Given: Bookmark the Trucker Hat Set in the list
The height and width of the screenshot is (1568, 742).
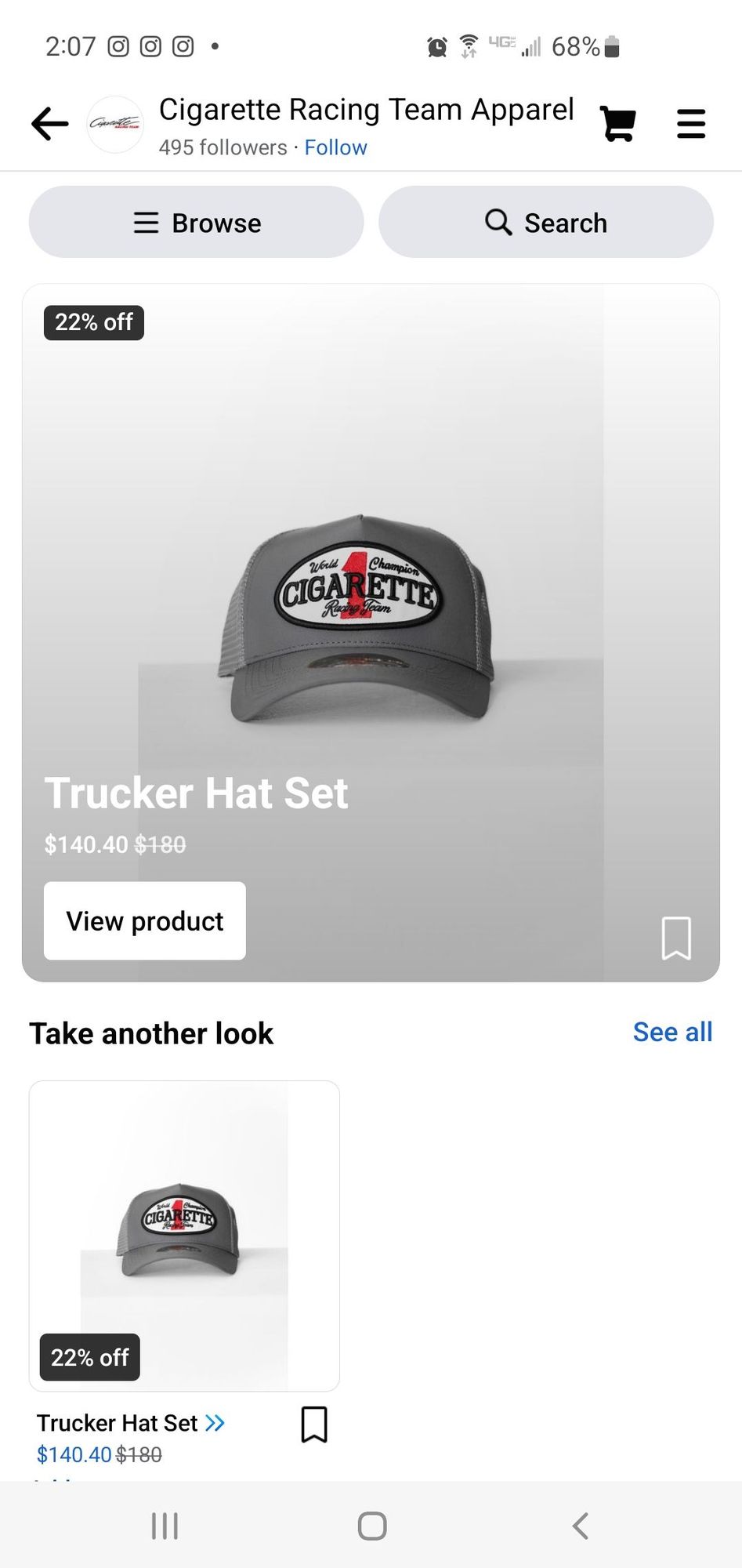Looking at the screenshot, I should (x=314, y=1425).
